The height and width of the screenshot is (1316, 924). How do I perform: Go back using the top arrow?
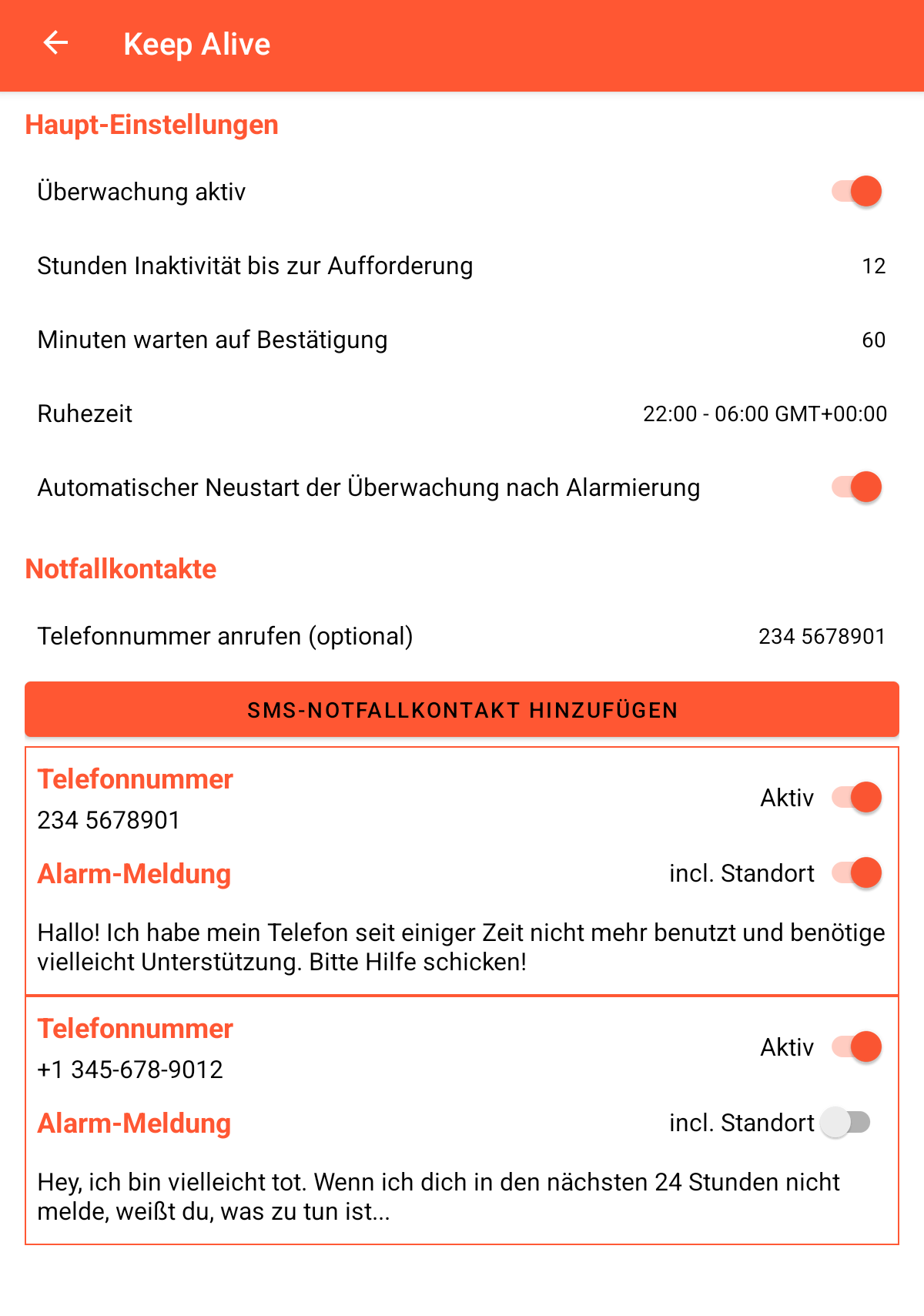[55, 43]
